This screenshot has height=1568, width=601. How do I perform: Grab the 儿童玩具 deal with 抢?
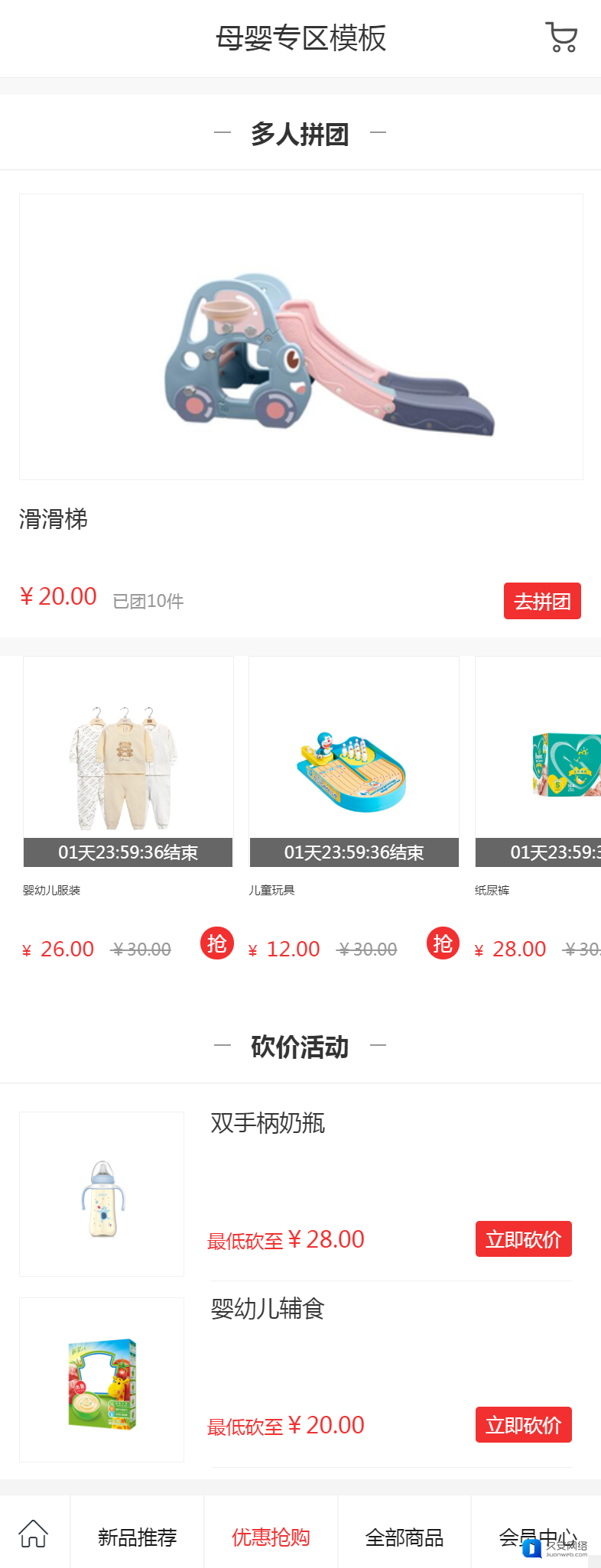pos(443,943)
